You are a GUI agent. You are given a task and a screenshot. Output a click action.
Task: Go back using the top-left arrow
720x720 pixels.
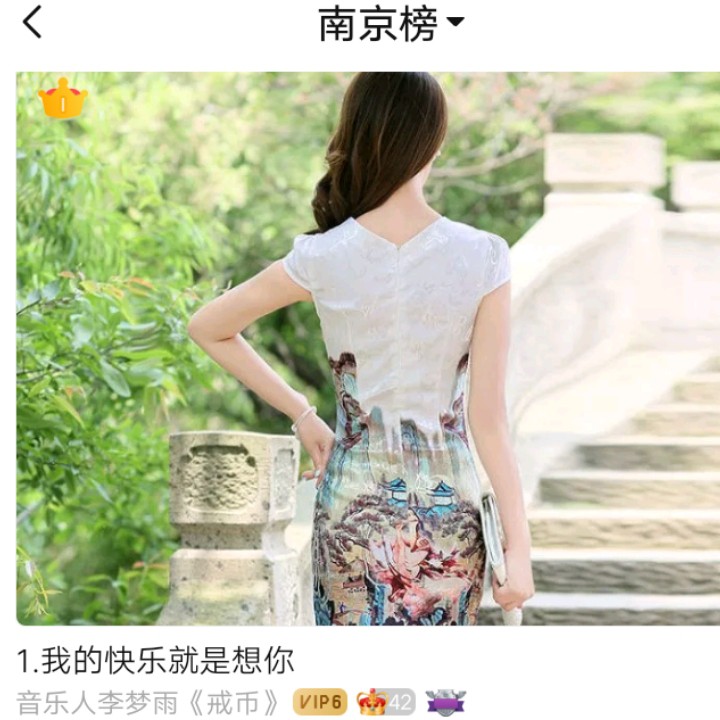tap(32, 22)
